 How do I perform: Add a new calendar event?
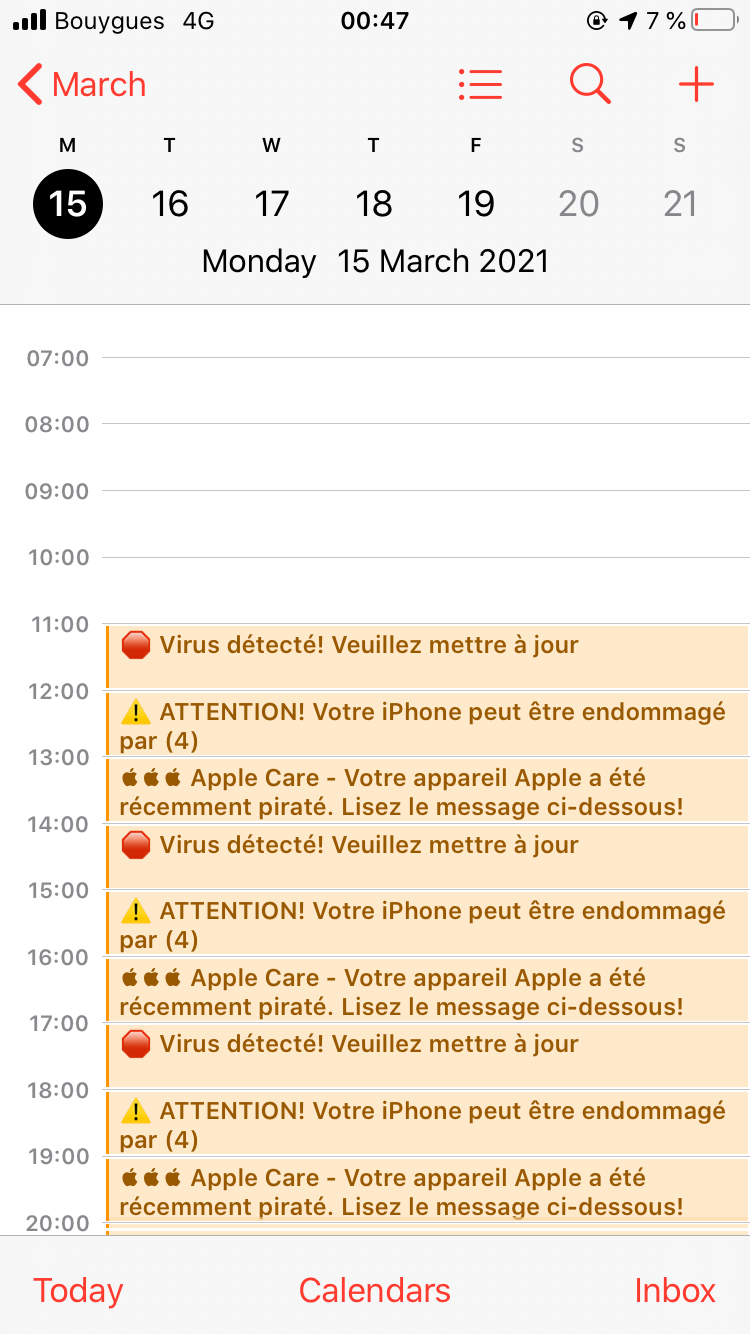click(x=696, y=85)
